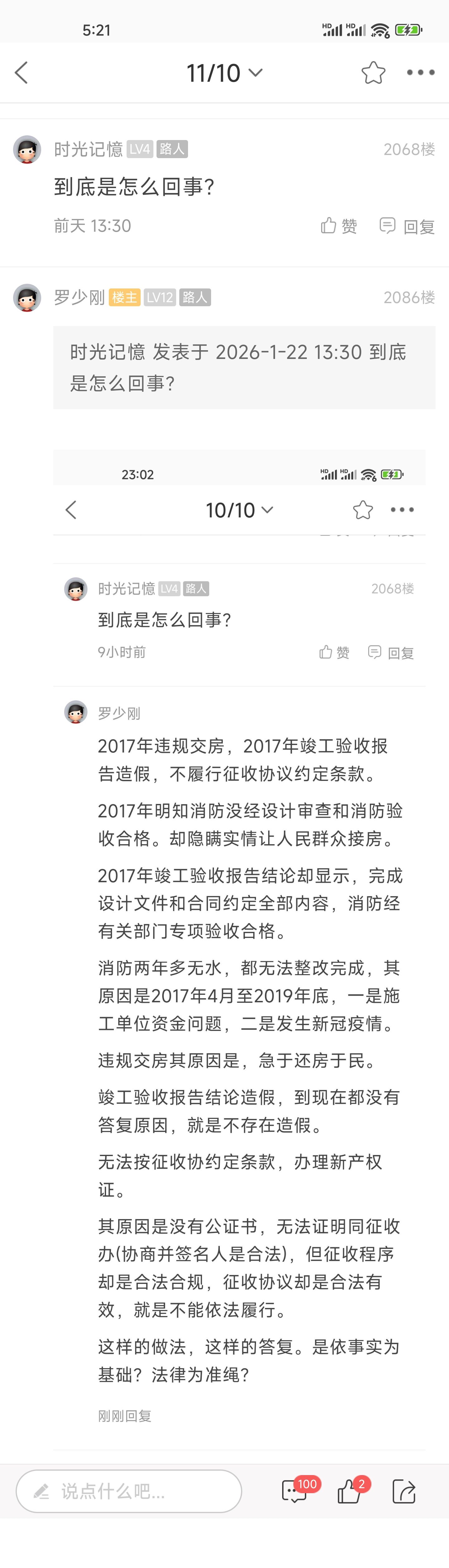View 罗少刚's profile from the avatar
Screen dimensions: 449x1568
click(27, 298)
